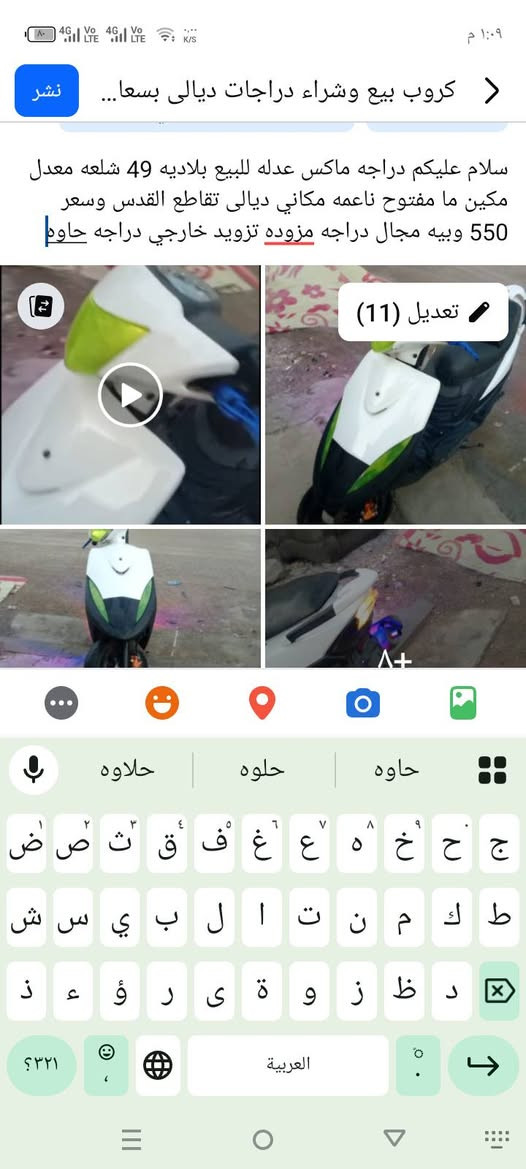Play the video in the first tile

pyautogui.click(x=130, y=394)
